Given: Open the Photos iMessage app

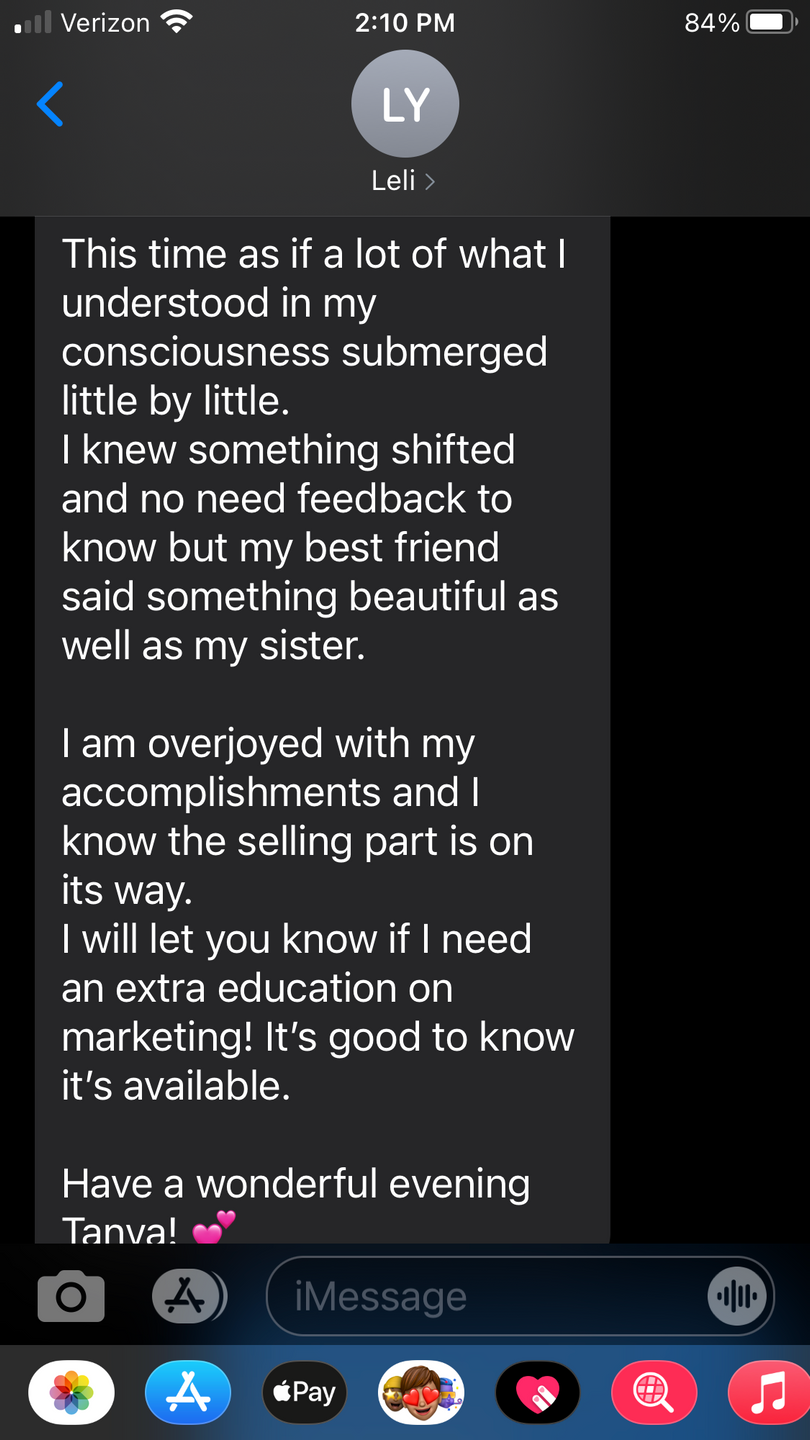Looking at the screenshot, I should (x=71, y=1392).
